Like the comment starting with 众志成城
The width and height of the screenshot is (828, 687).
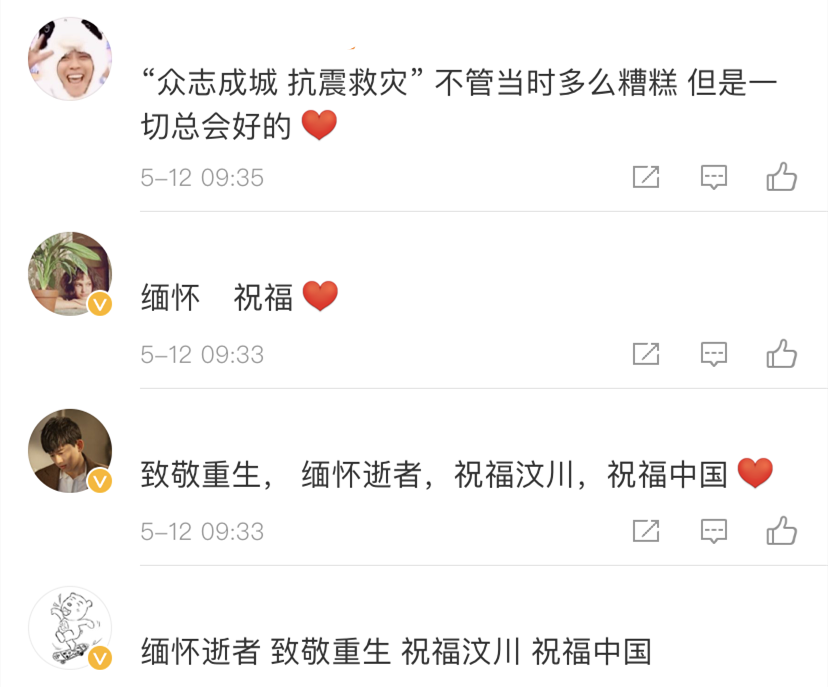coord(781,177)
